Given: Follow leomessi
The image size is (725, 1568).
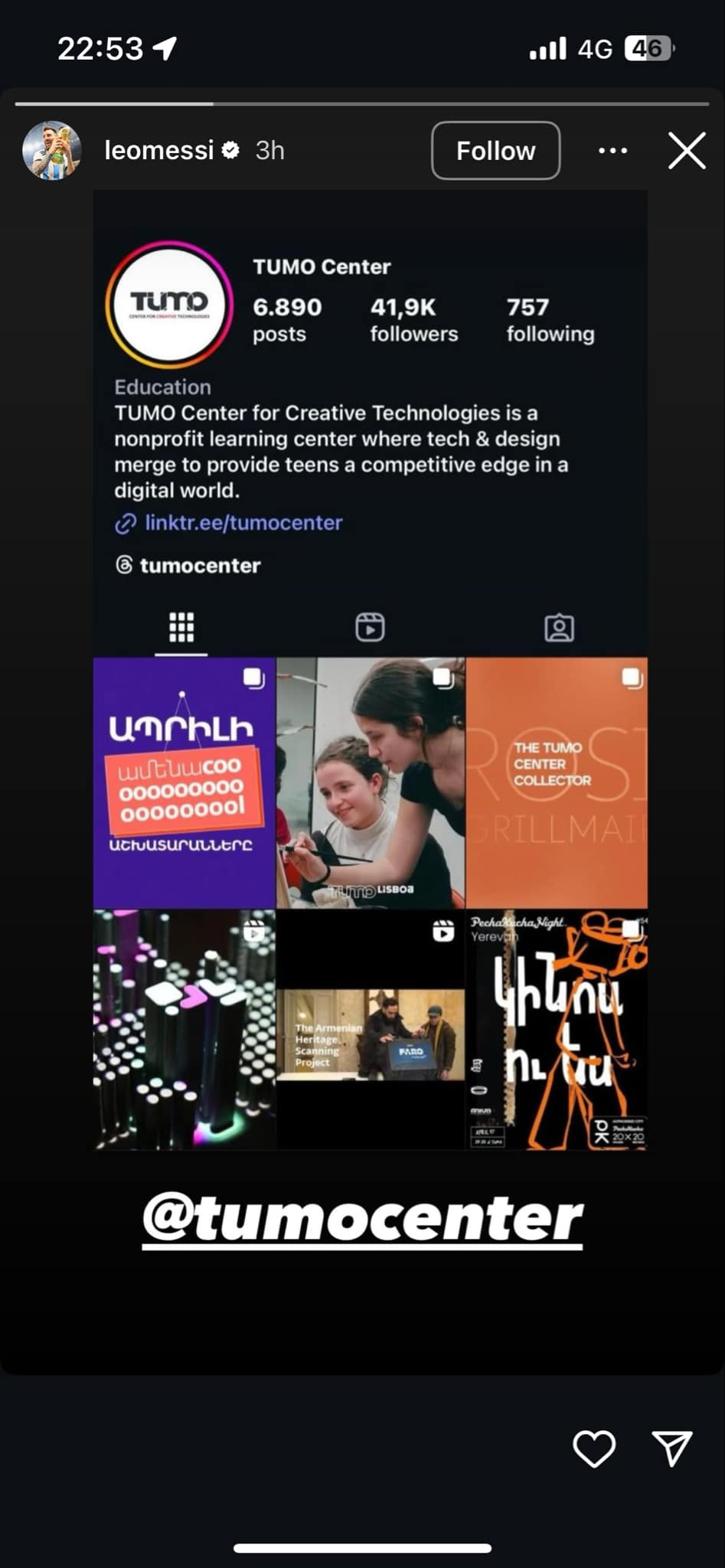Looking at the screenshot, I should point(495,150).
